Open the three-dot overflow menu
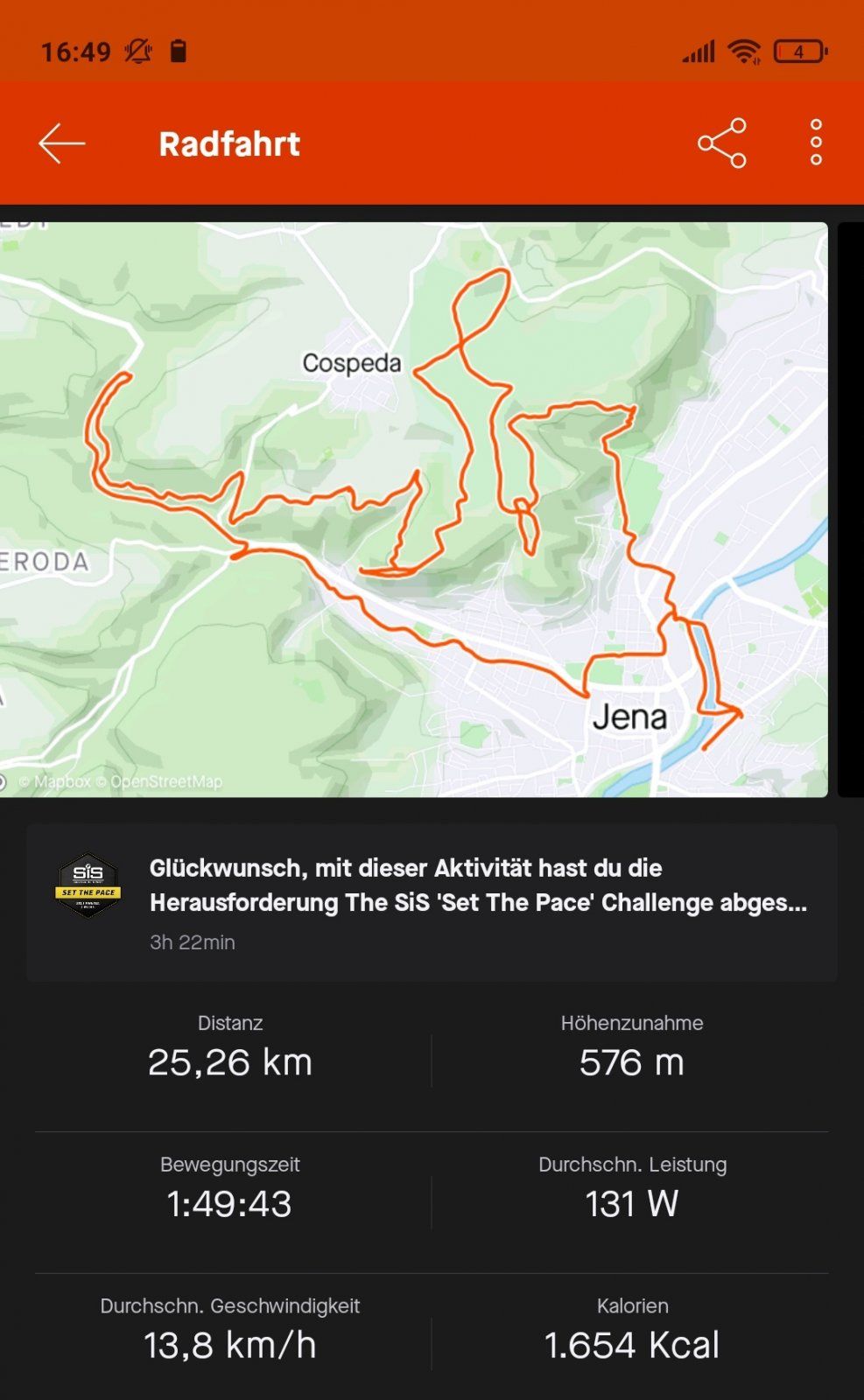 pos(816,143)
